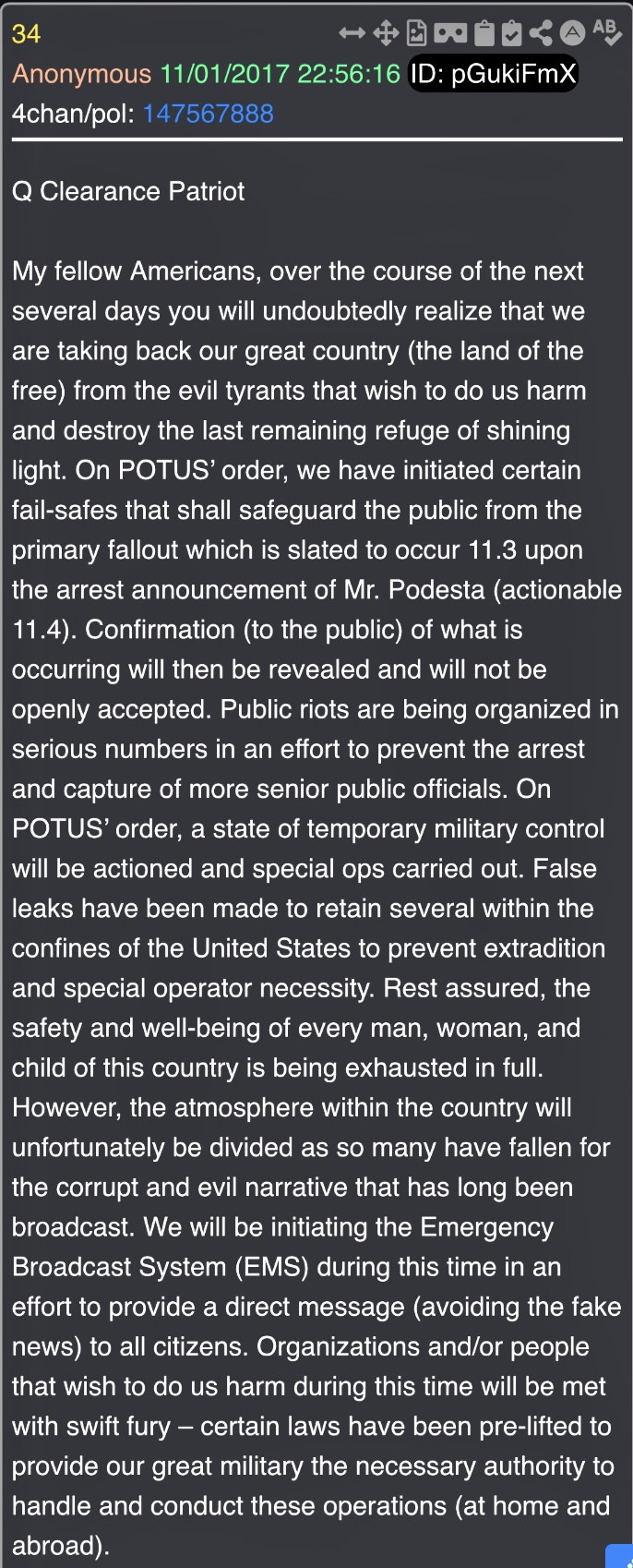Image resolution: width=633 pixels, height=1568 pixels.
Task: Open the 4chan post link 147567888
Action: 208,114
